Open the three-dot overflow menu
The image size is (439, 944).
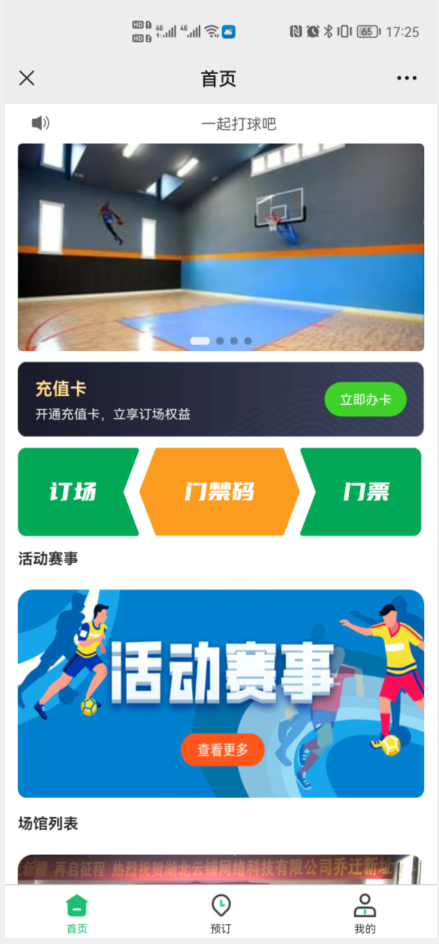[x=406, y=78]
